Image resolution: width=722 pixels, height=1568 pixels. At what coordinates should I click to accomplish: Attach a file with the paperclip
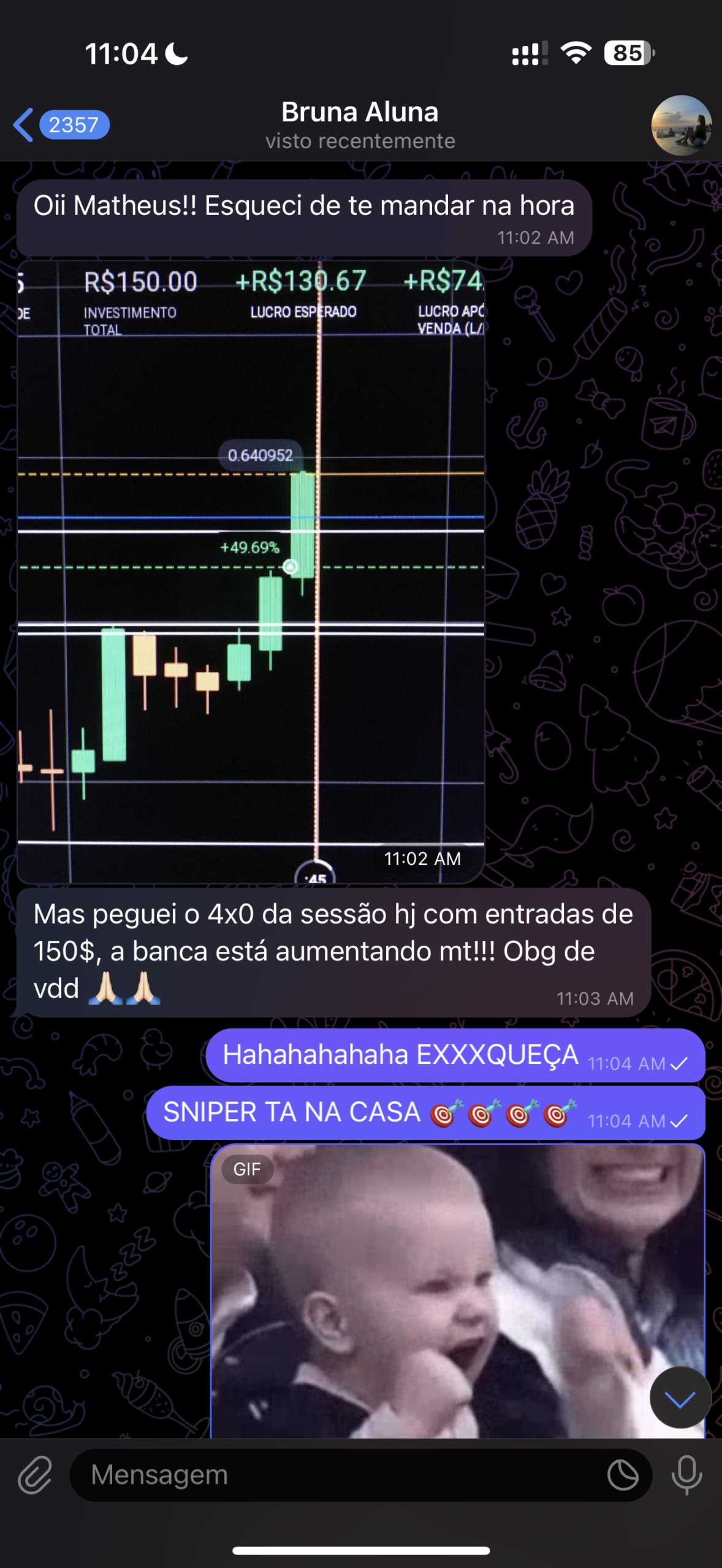click(35, 1476)
